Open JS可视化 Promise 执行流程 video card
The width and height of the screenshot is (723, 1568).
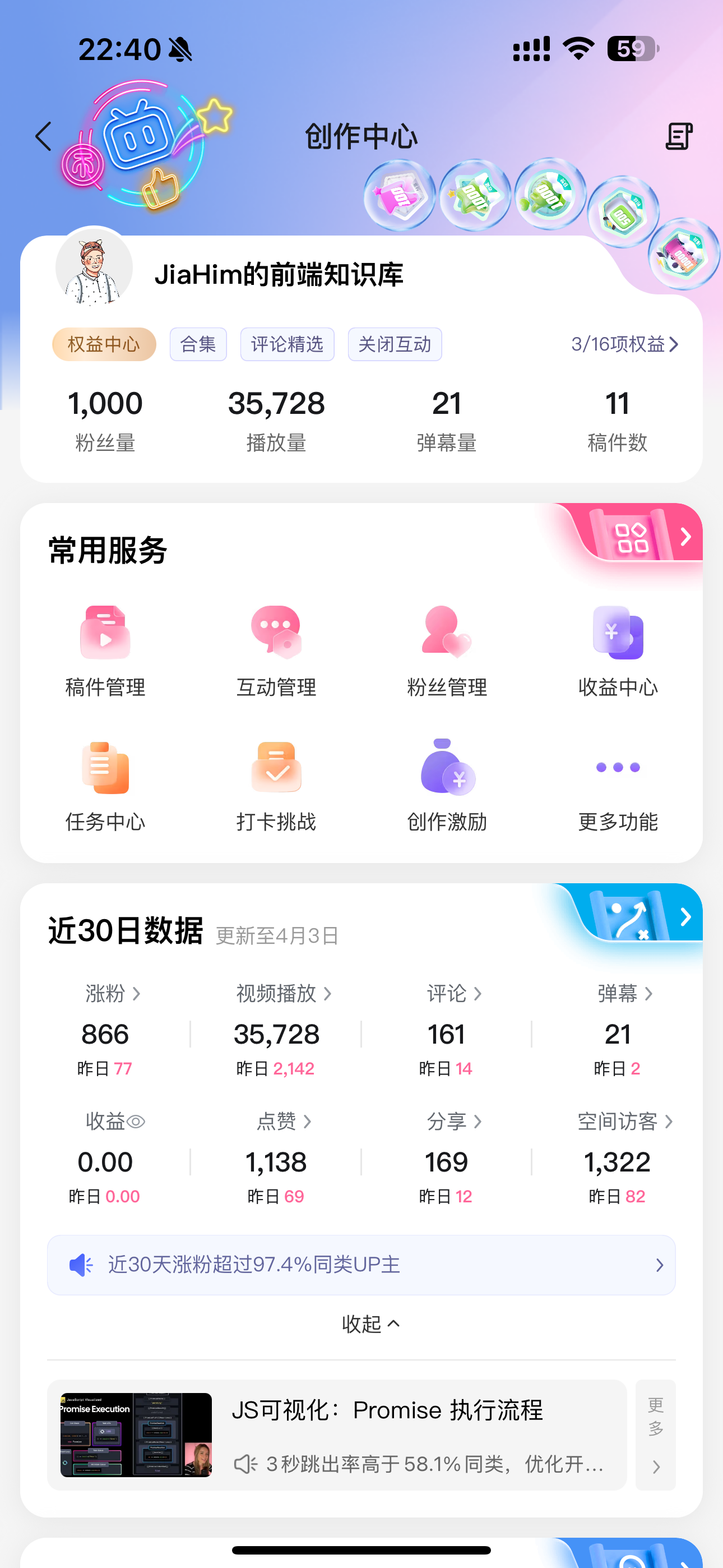coord(336,1435)
